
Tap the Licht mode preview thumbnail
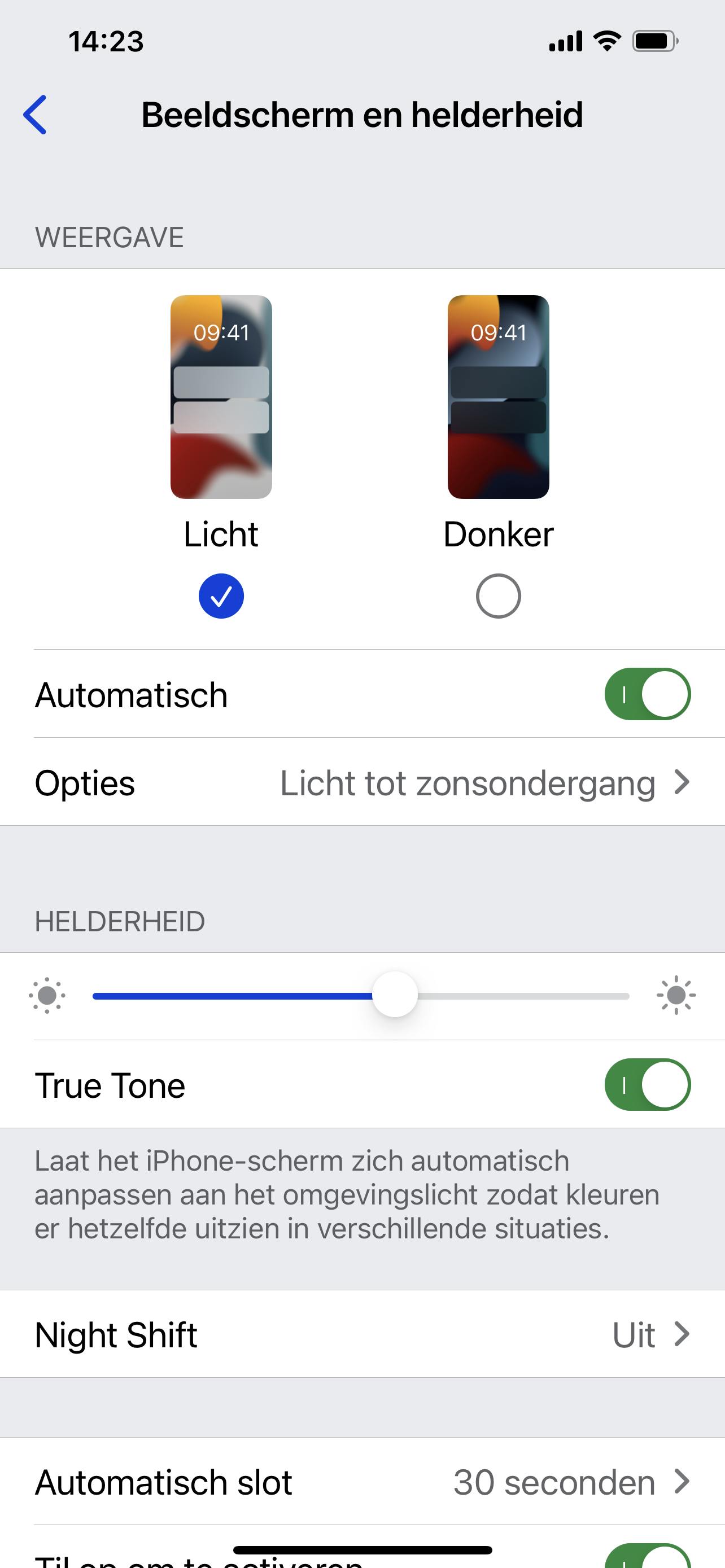(220, 396)
